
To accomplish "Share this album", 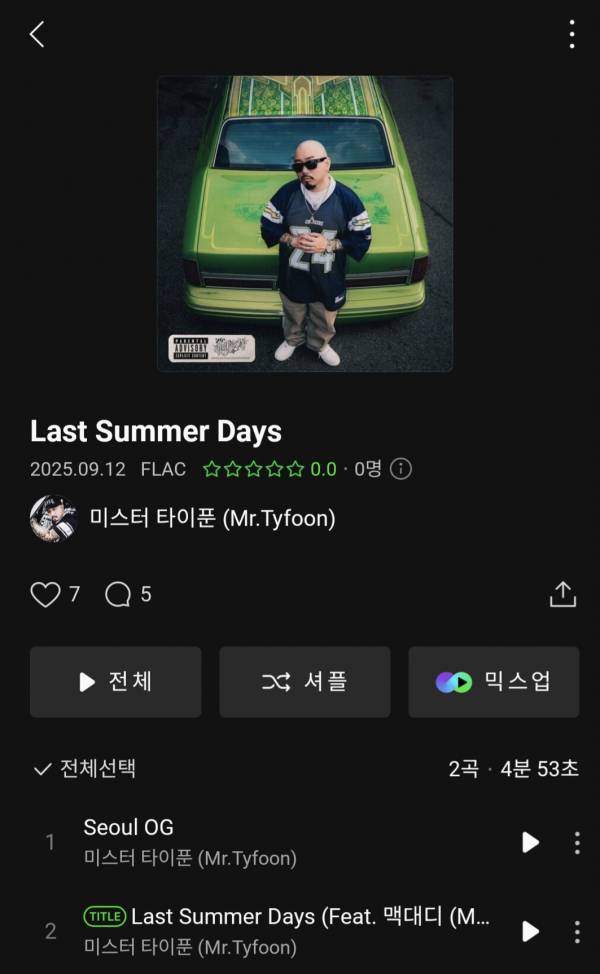I will point(563,594).
